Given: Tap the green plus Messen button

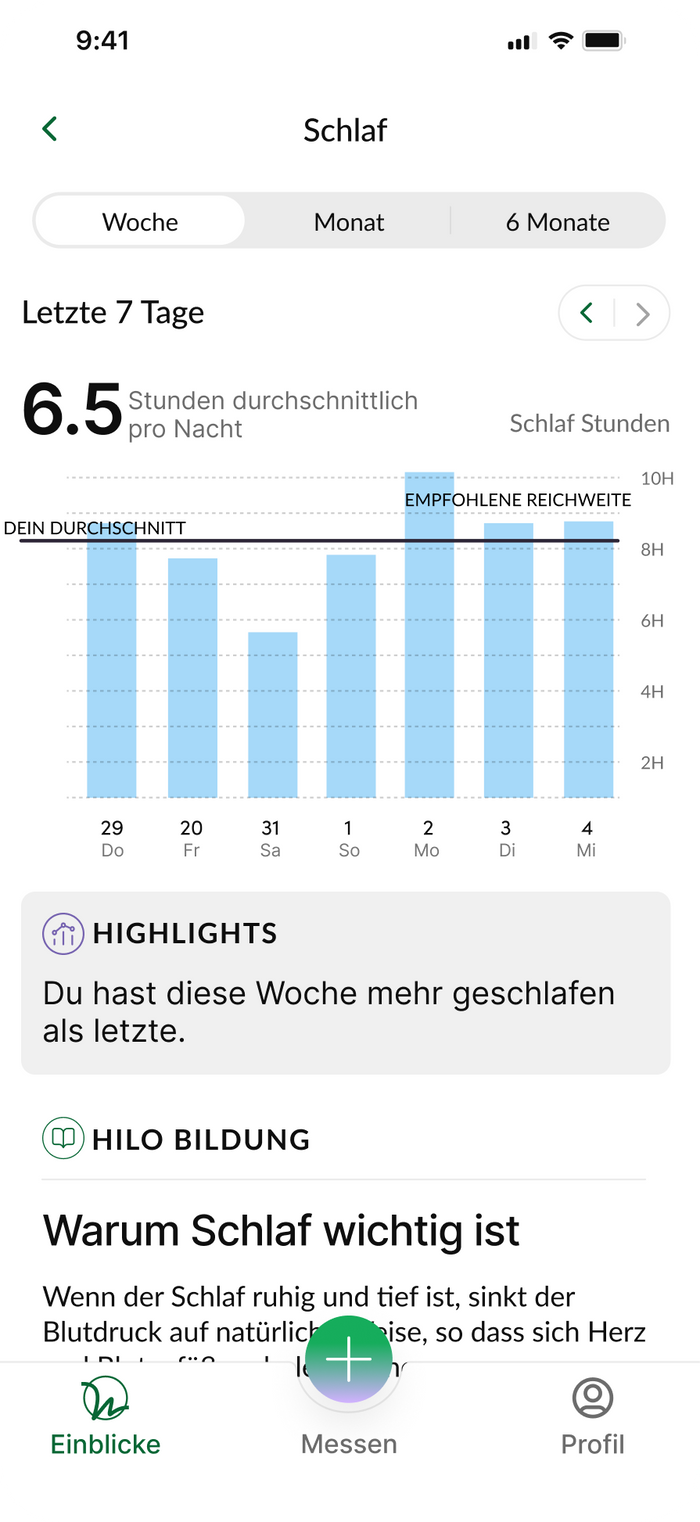Looking at the screenshot, I should (x=349, y=1360).
